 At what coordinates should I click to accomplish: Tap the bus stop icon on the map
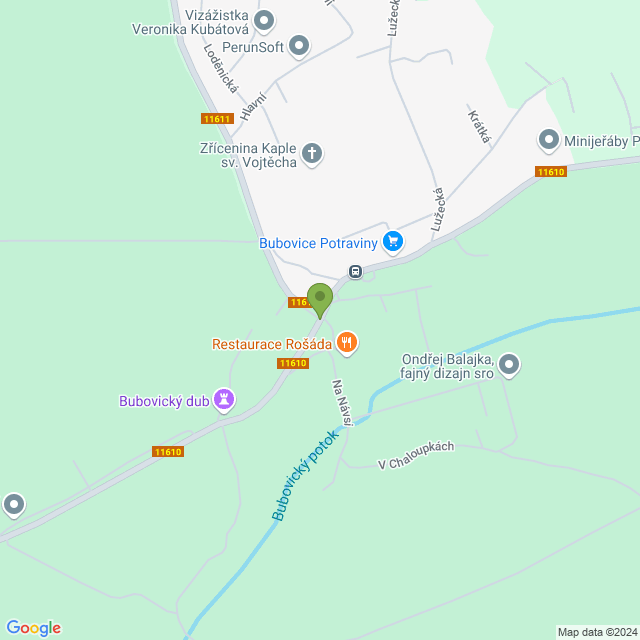(355, 271)
